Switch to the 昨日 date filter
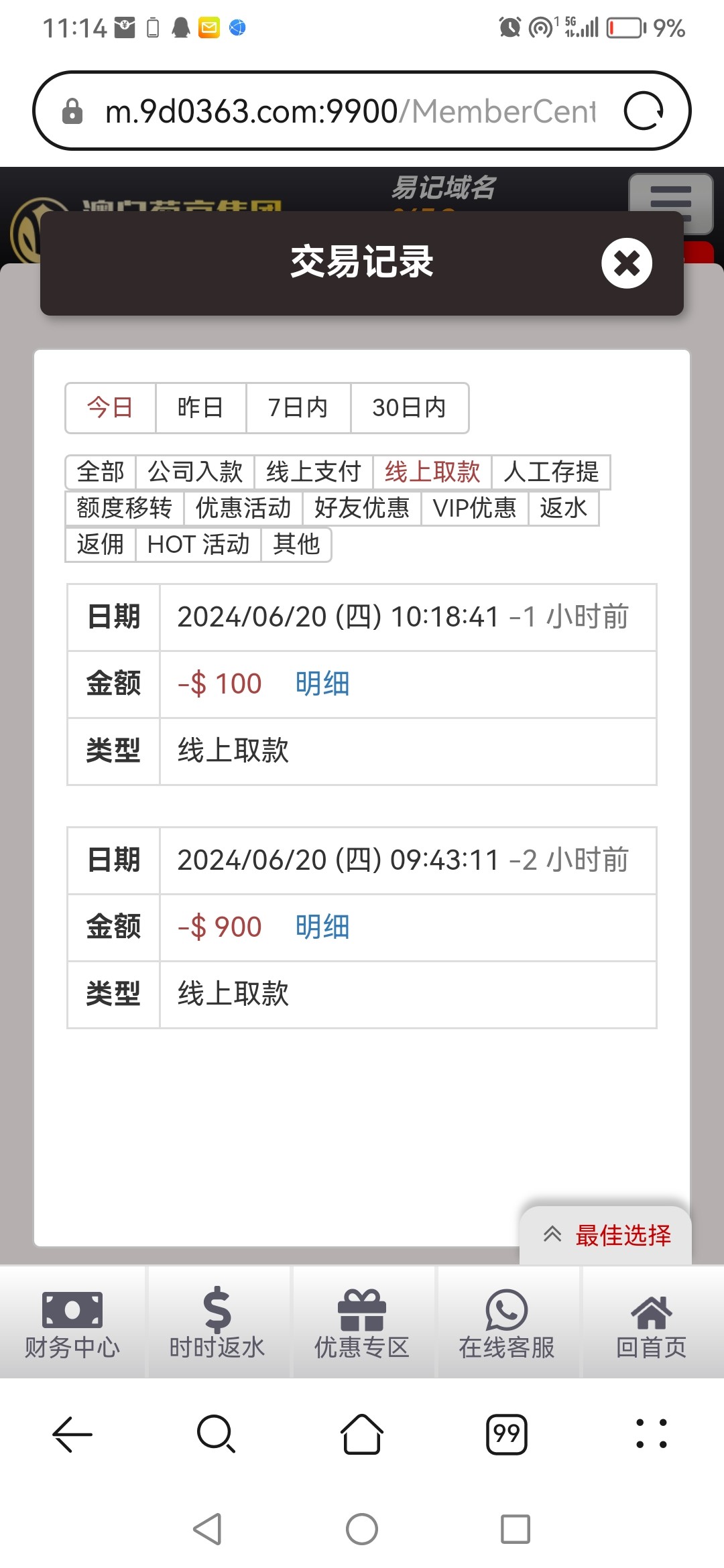 (200, 407)
